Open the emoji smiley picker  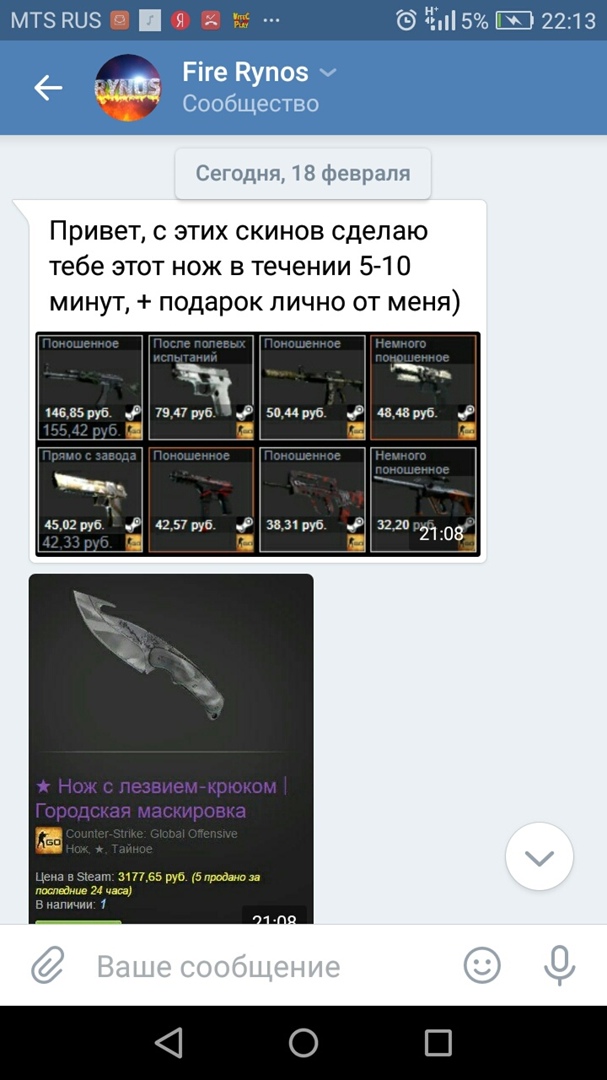pos(482,966)
